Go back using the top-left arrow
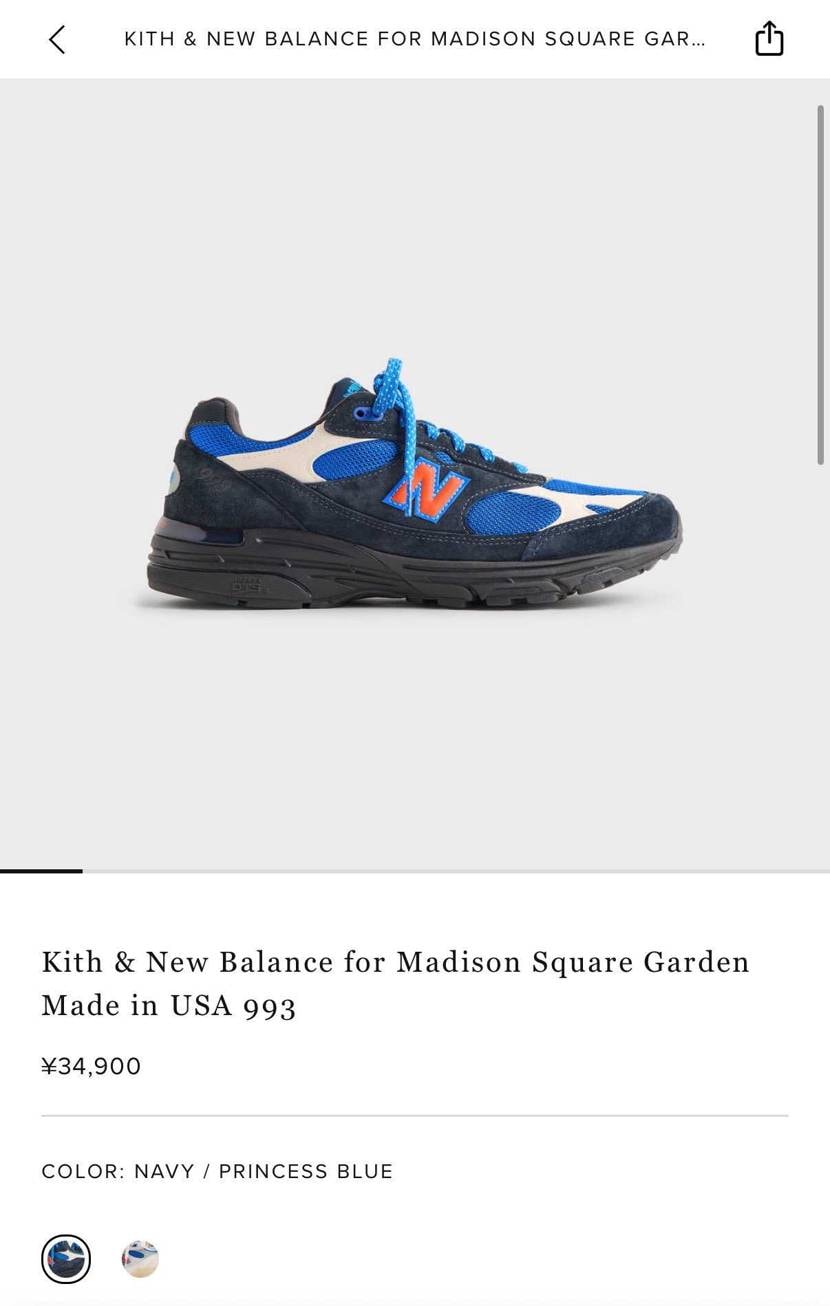 57,39
